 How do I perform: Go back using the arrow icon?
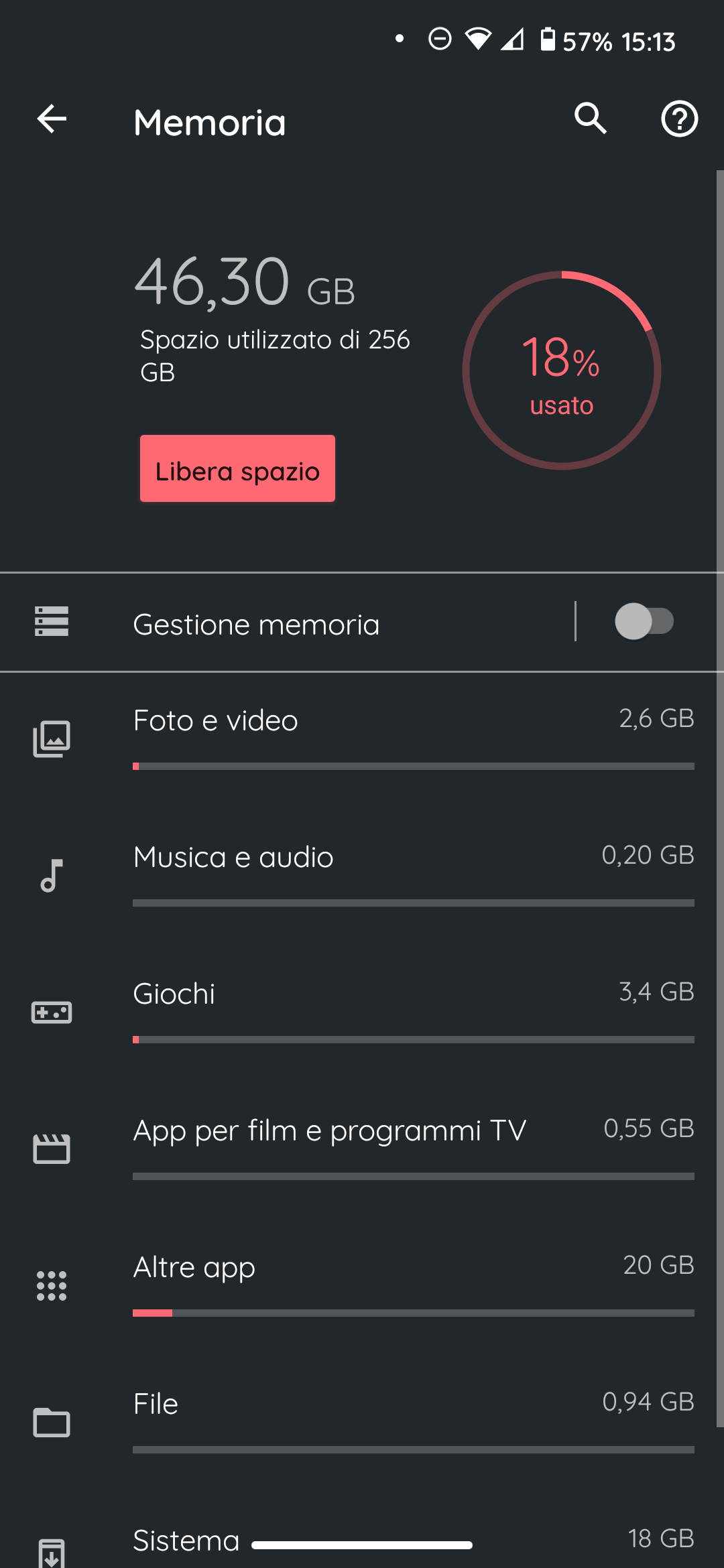(52, 119)
